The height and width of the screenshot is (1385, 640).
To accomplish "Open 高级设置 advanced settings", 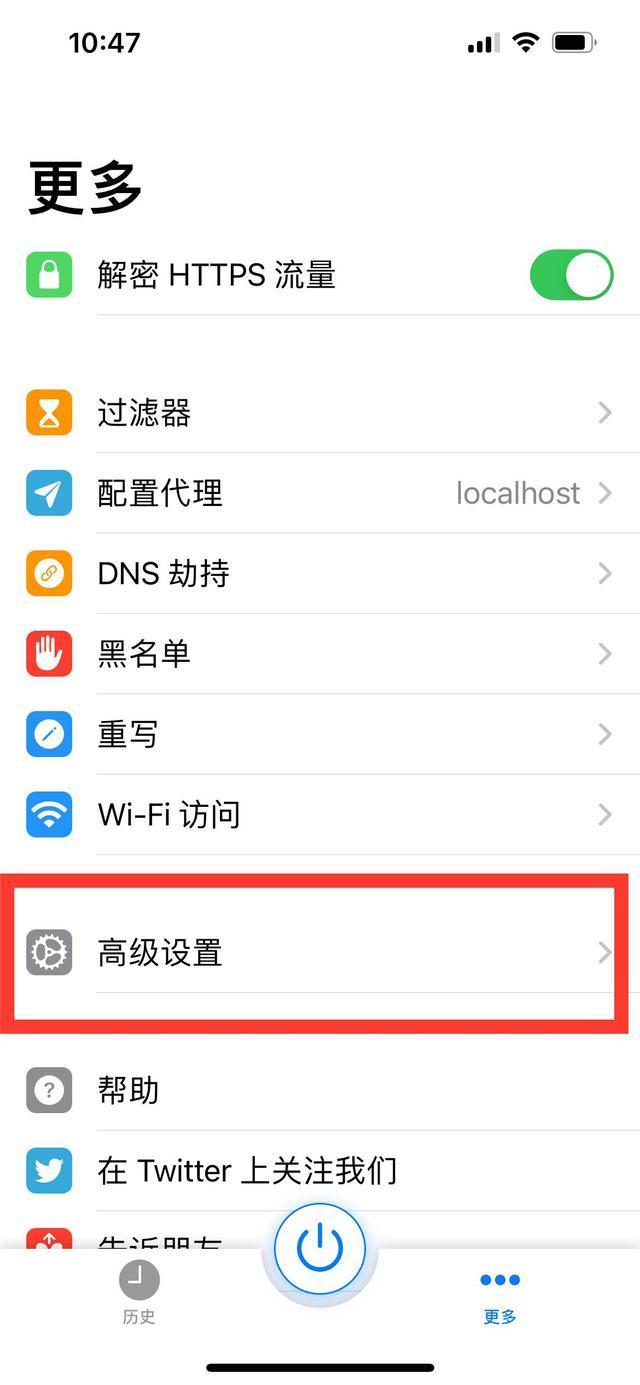I will point(320,952).
